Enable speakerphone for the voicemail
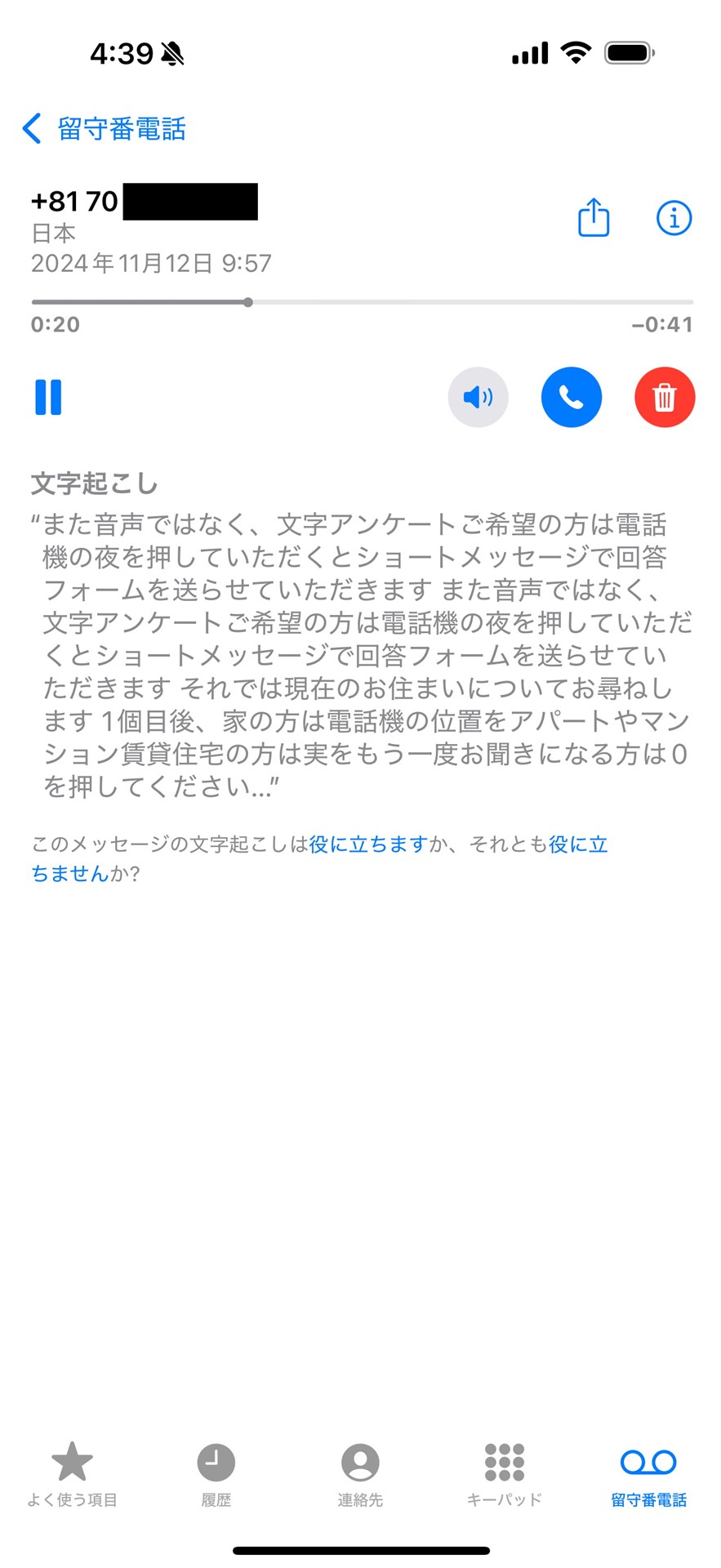The image size is (721, 1568). [478, 397]
